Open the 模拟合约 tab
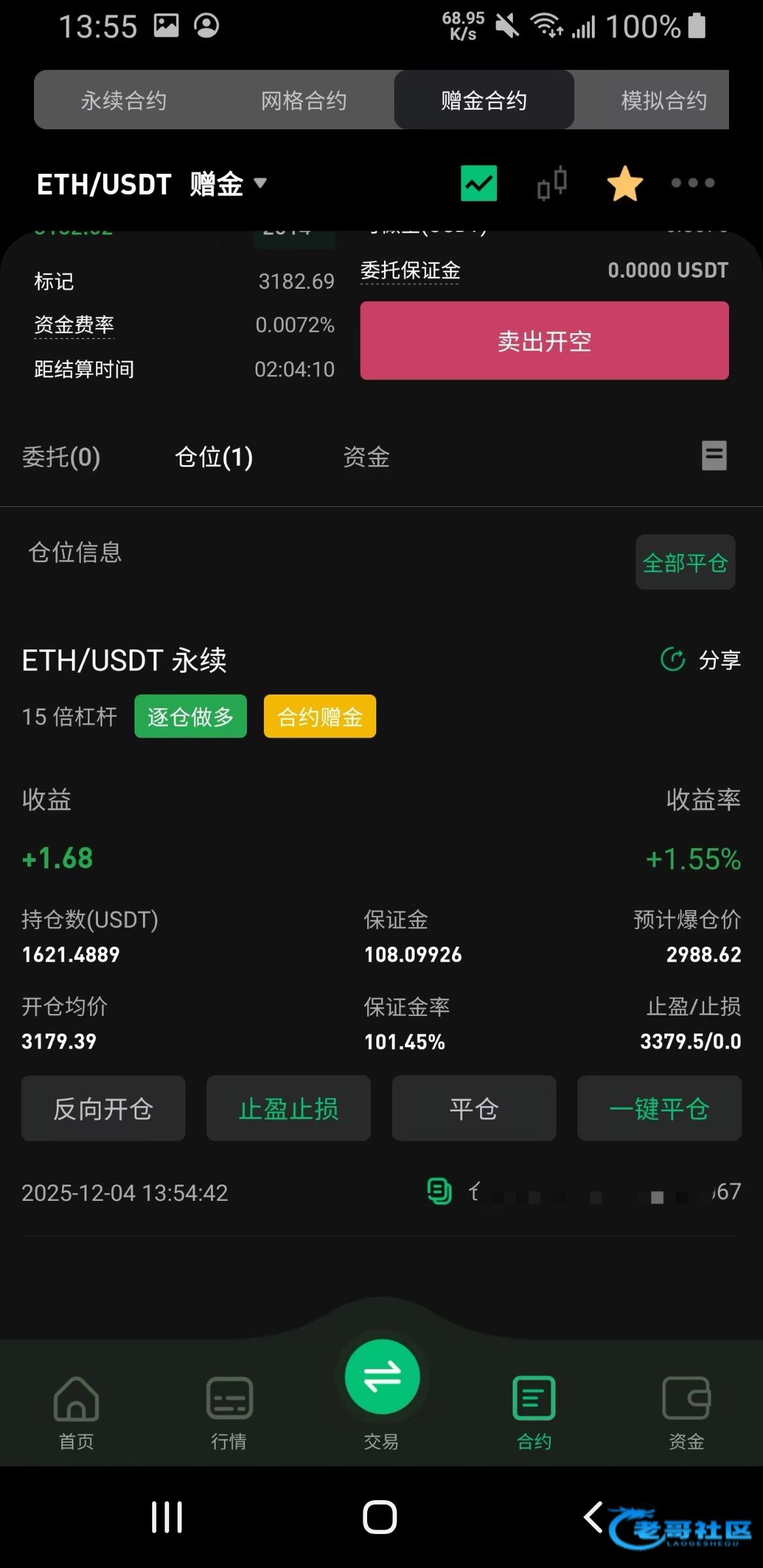 coord(663,101)
